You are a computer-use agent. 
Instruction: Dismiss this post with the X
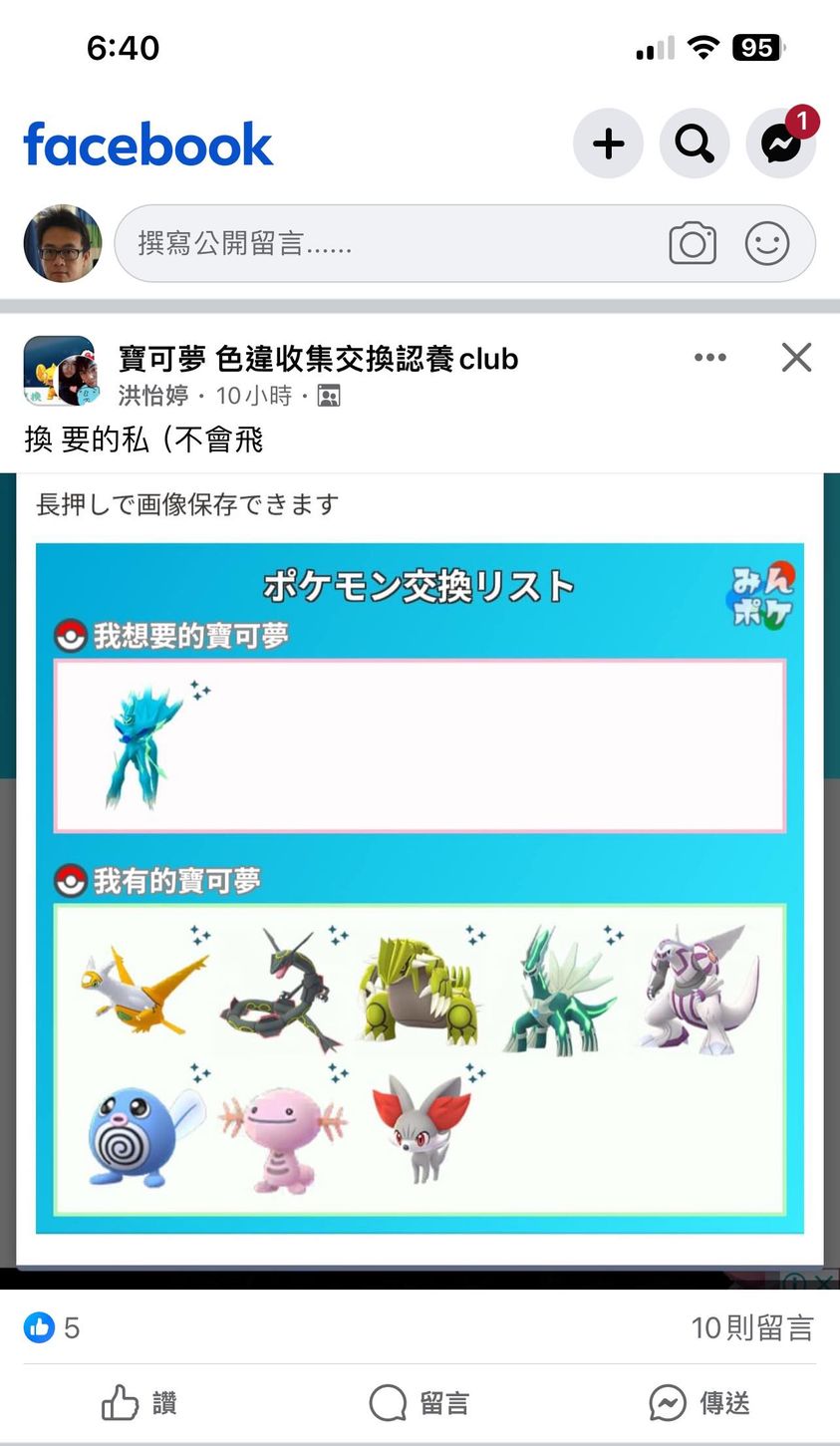796,358
